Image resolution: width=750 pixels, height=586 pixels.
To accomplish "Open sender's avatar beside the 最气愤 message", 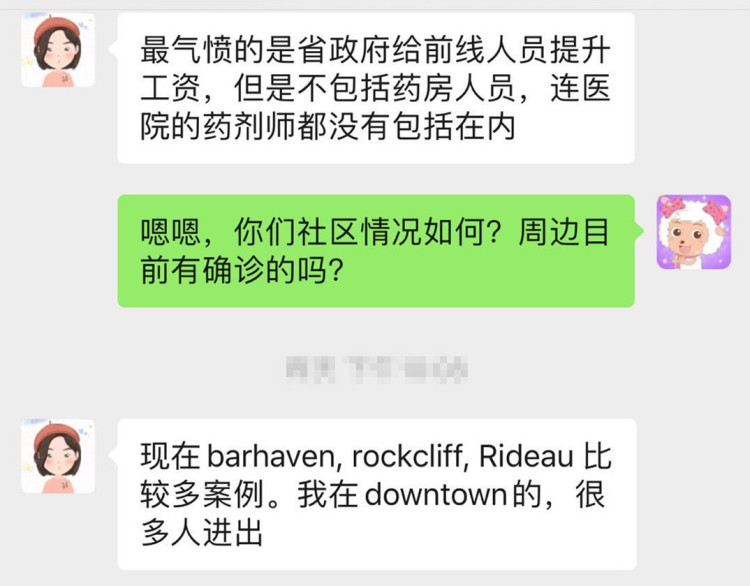I will (58, 50).
